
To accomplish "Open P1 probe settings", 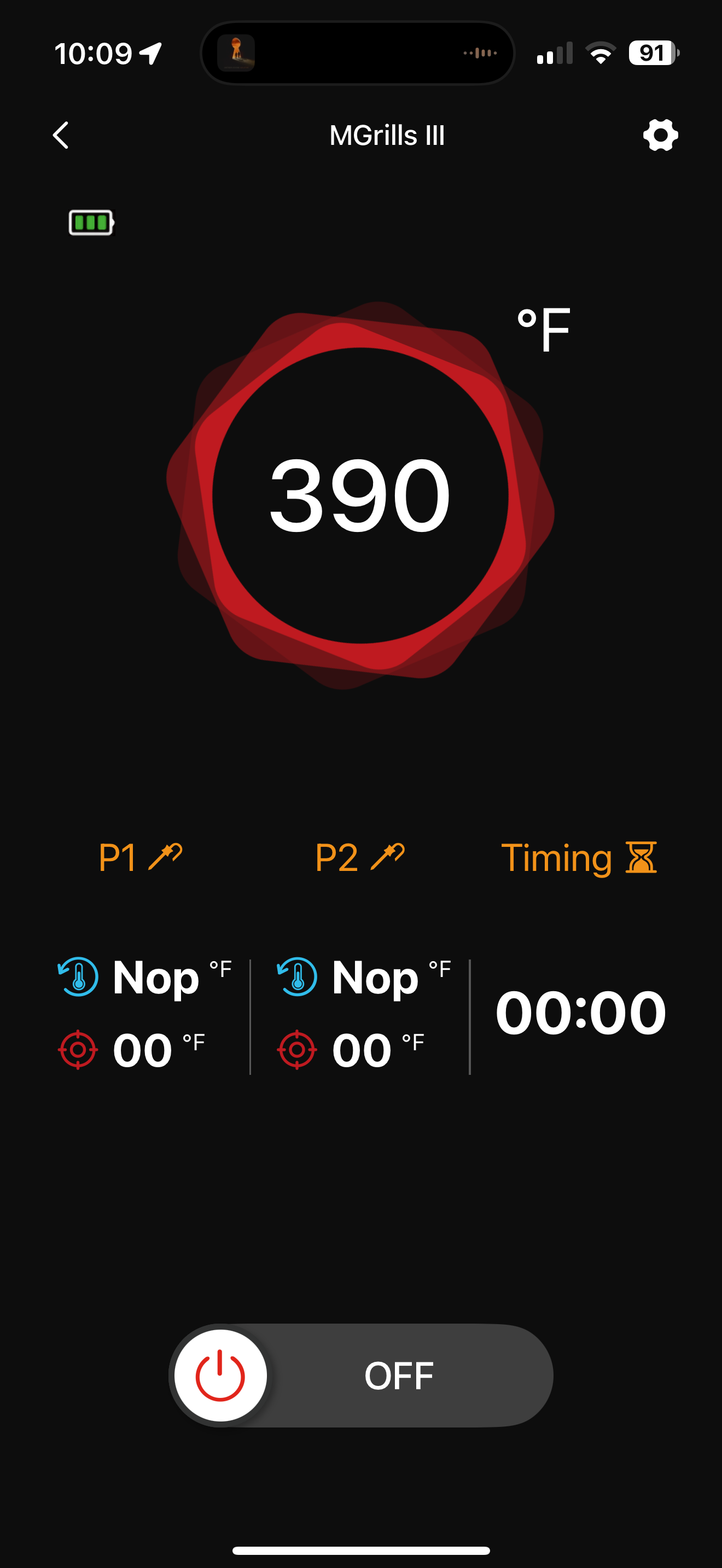I will point(140,857).
